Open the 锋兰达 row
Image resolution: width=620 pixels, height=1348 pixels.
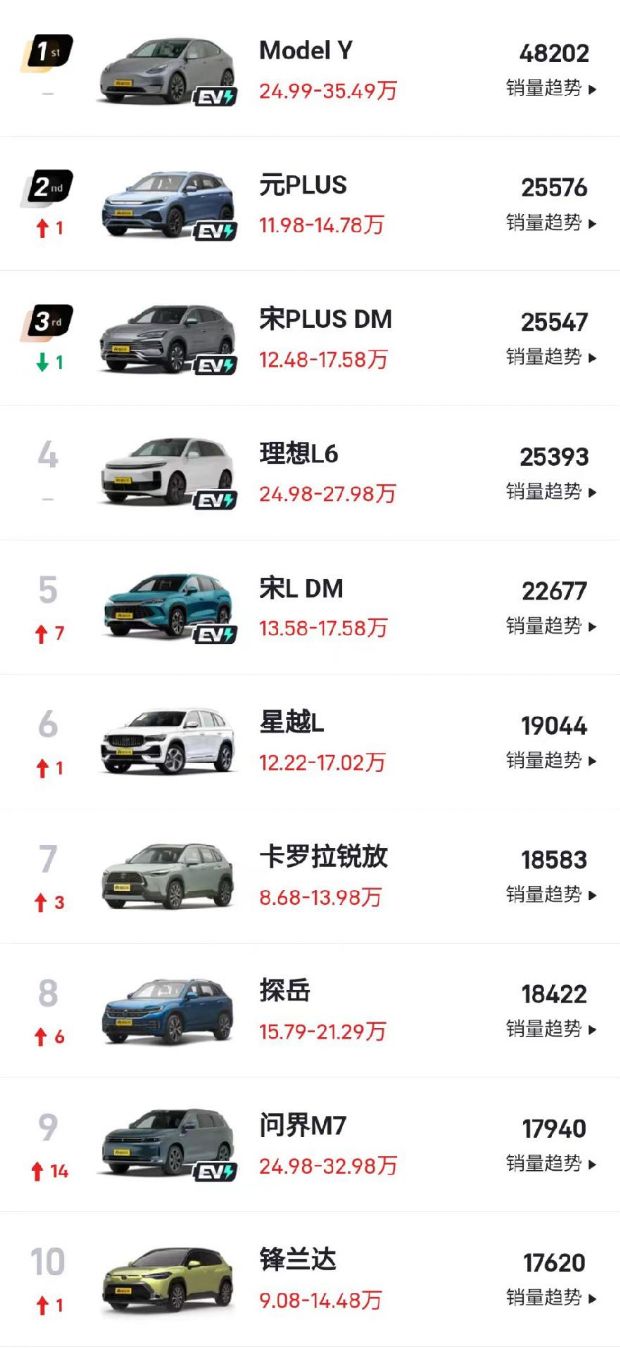tap(298, 1260)
